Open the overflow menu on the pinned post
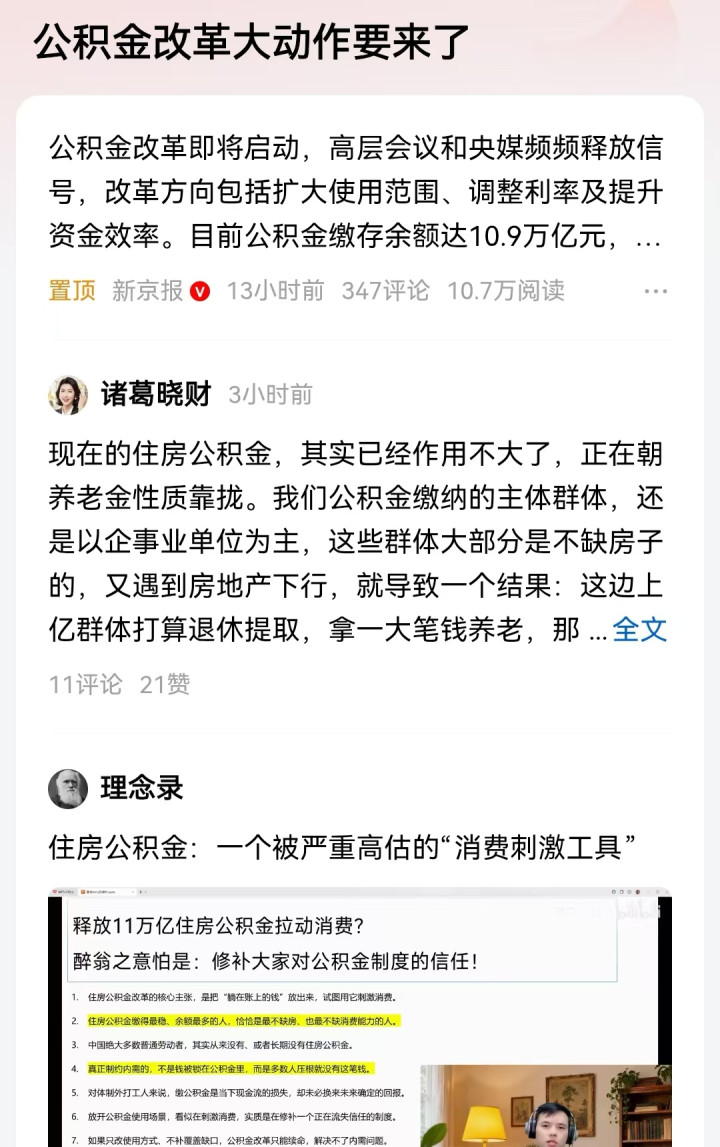 (655, 291)
